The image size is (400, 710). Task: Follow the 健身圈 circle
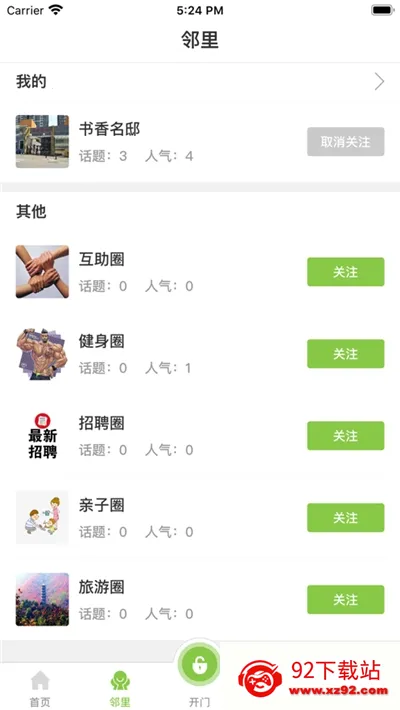coord(346,354)
